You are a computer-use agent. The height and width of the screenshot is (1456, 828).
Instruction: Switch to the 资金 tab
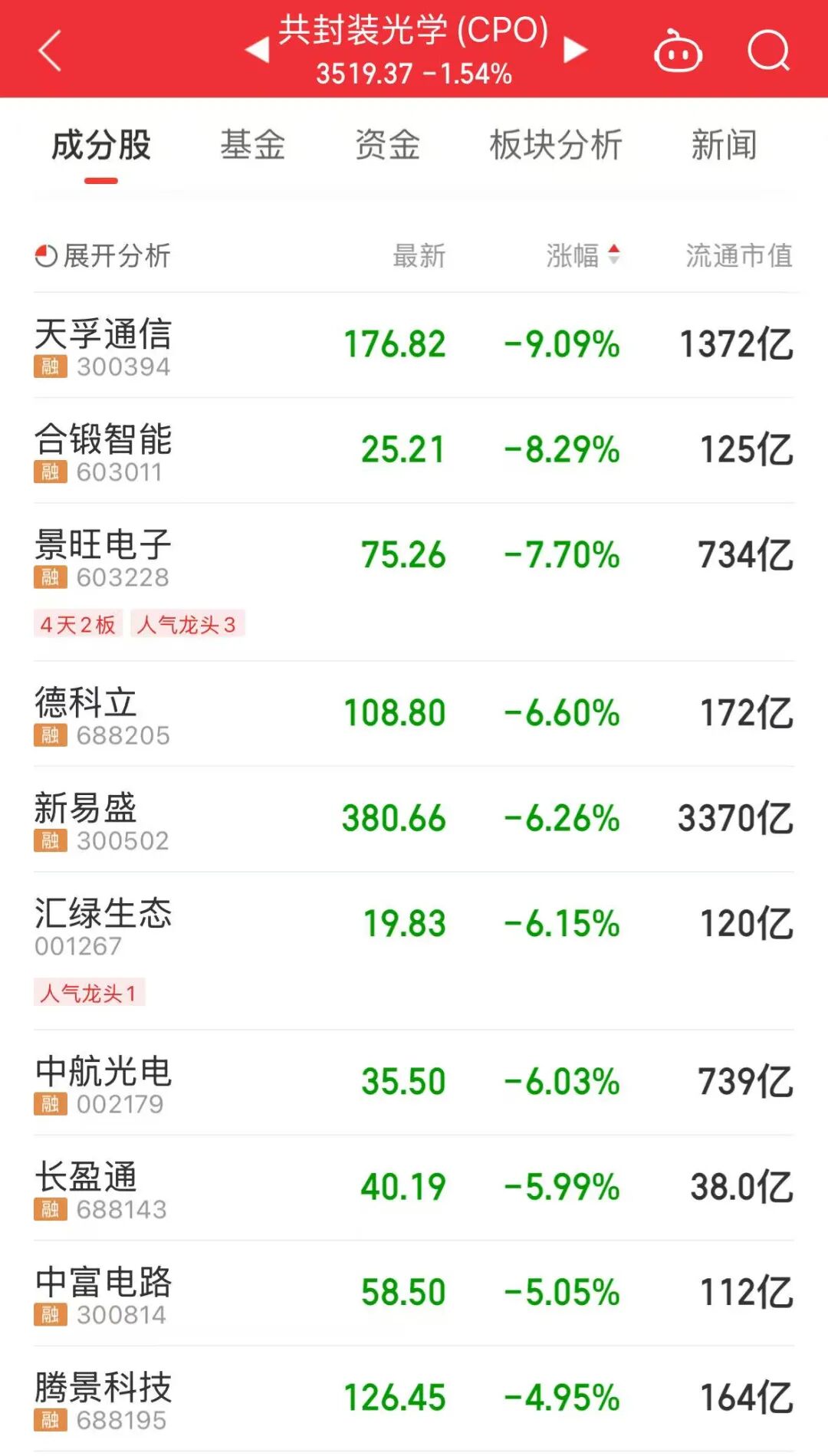[387, 145]
